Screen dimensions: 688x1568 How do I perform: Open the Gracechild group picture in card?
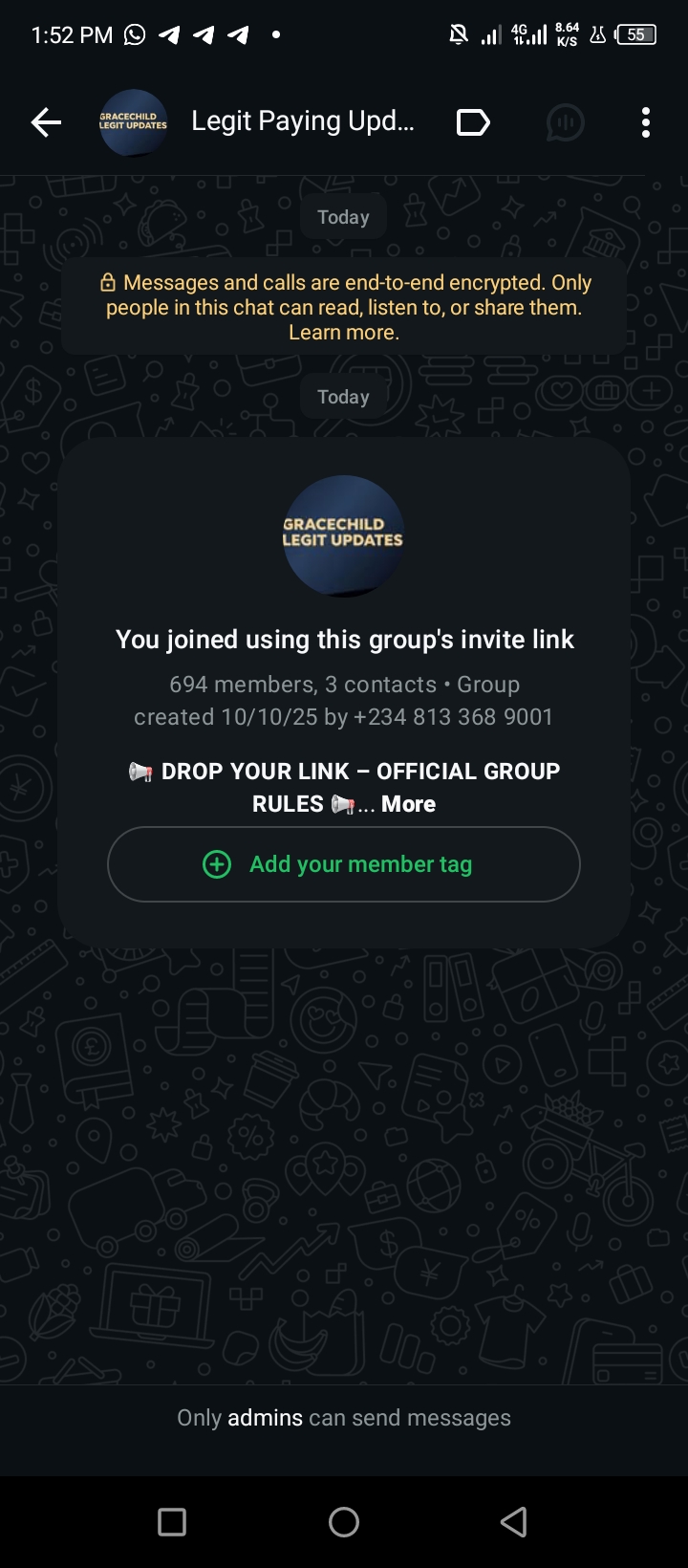click(x=343, y=534)
